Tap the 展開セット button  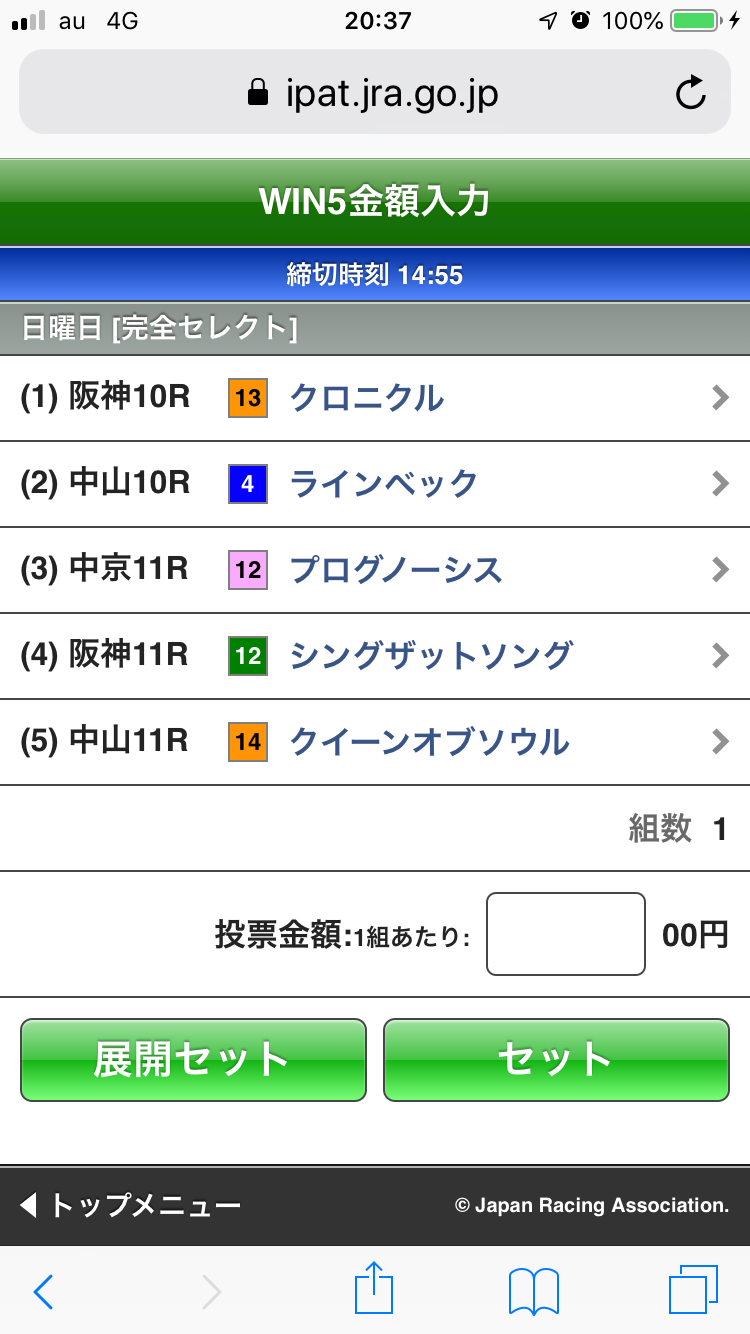[192, 1060]
